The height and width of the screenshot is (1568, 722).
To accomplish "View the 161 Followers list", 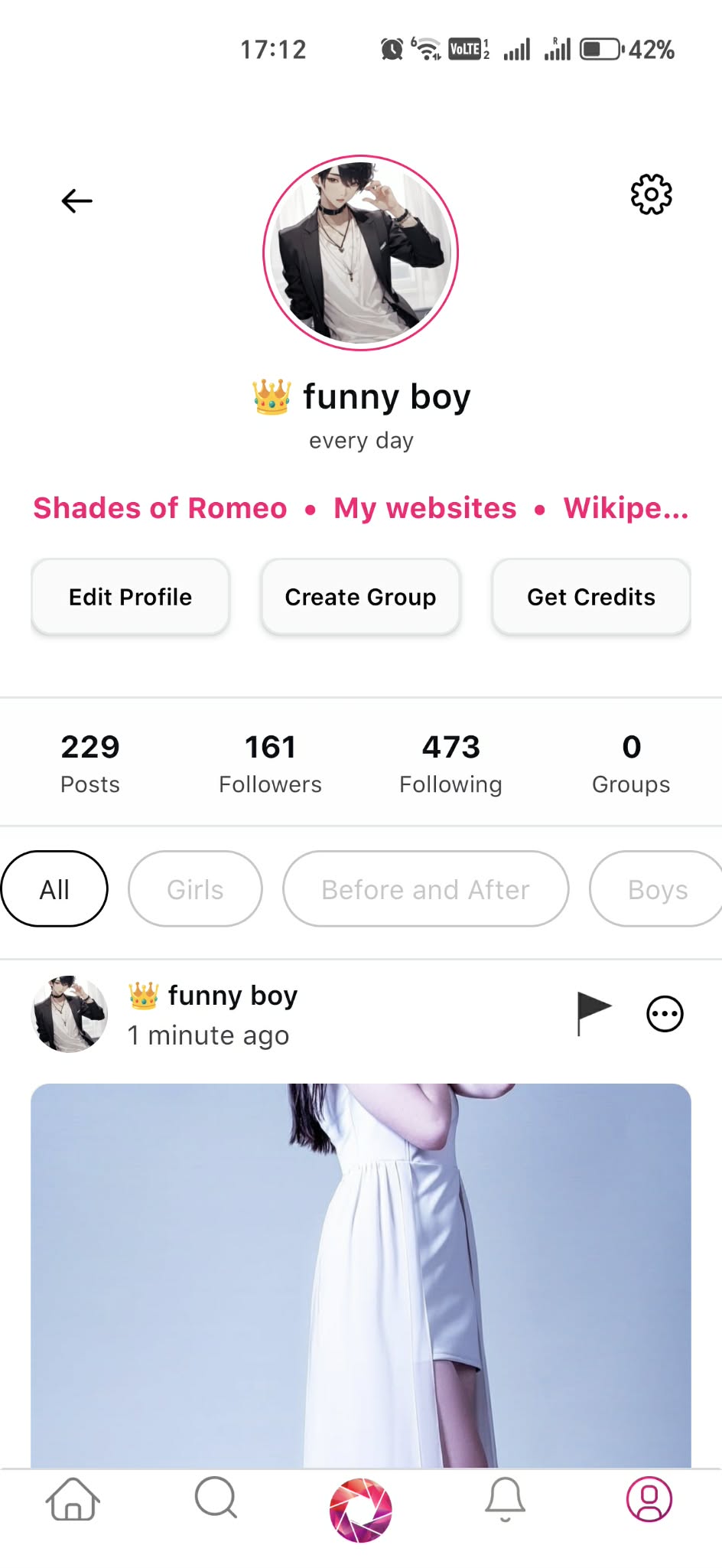I will tap(270, 763).
